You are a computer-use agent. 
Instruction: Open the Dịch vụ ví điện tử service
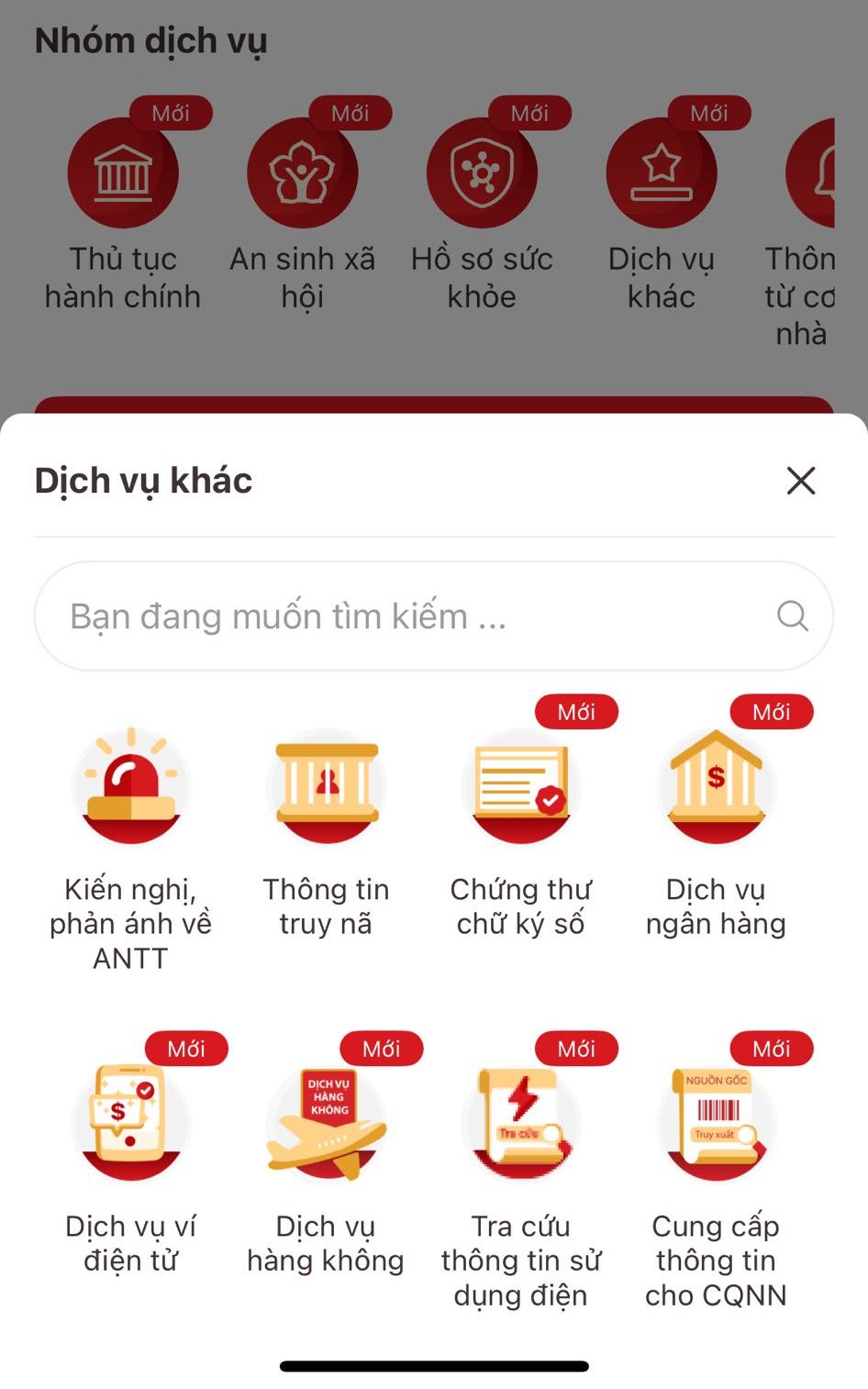point(131,1122)
